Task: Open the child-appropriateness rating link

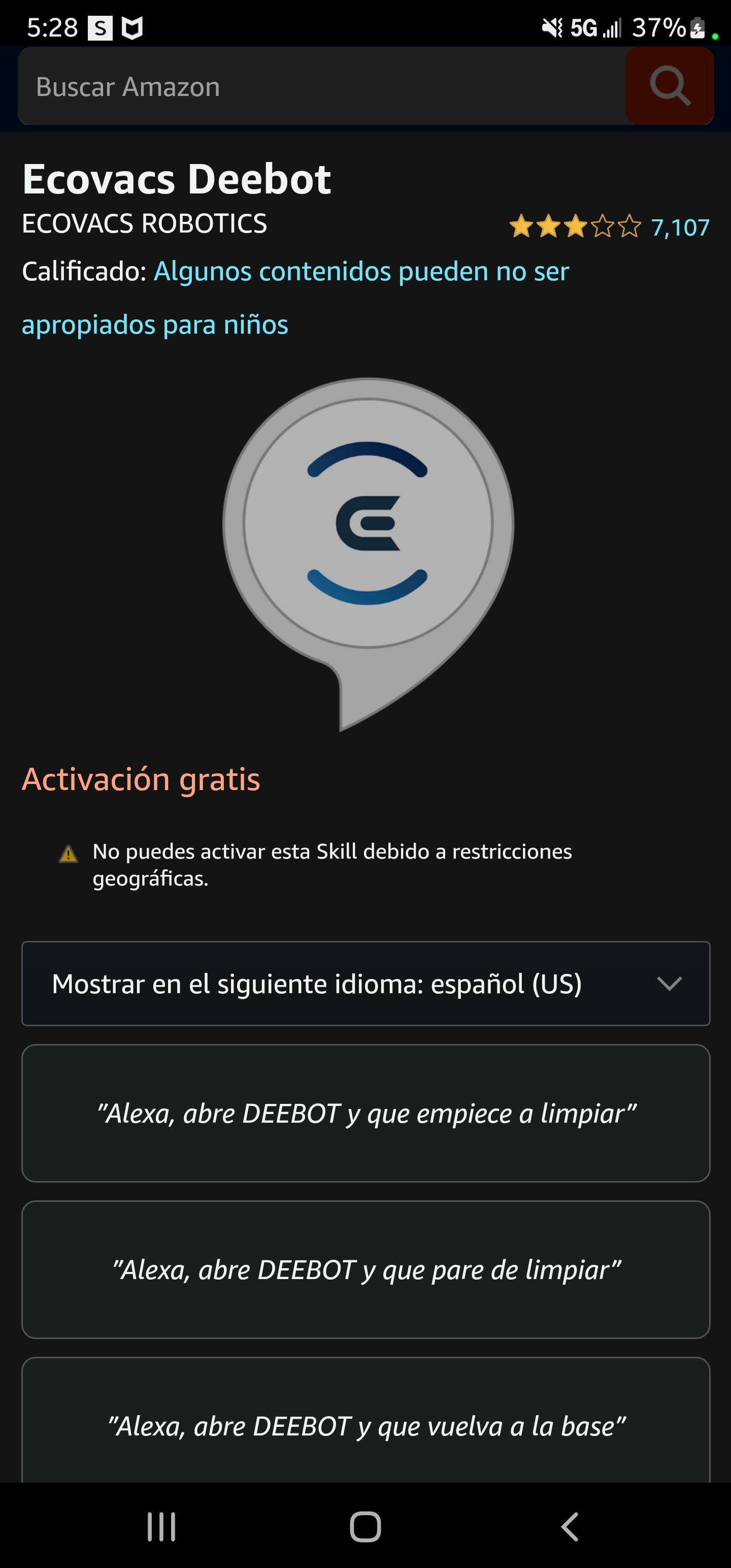Action: [x=360, y=272]
